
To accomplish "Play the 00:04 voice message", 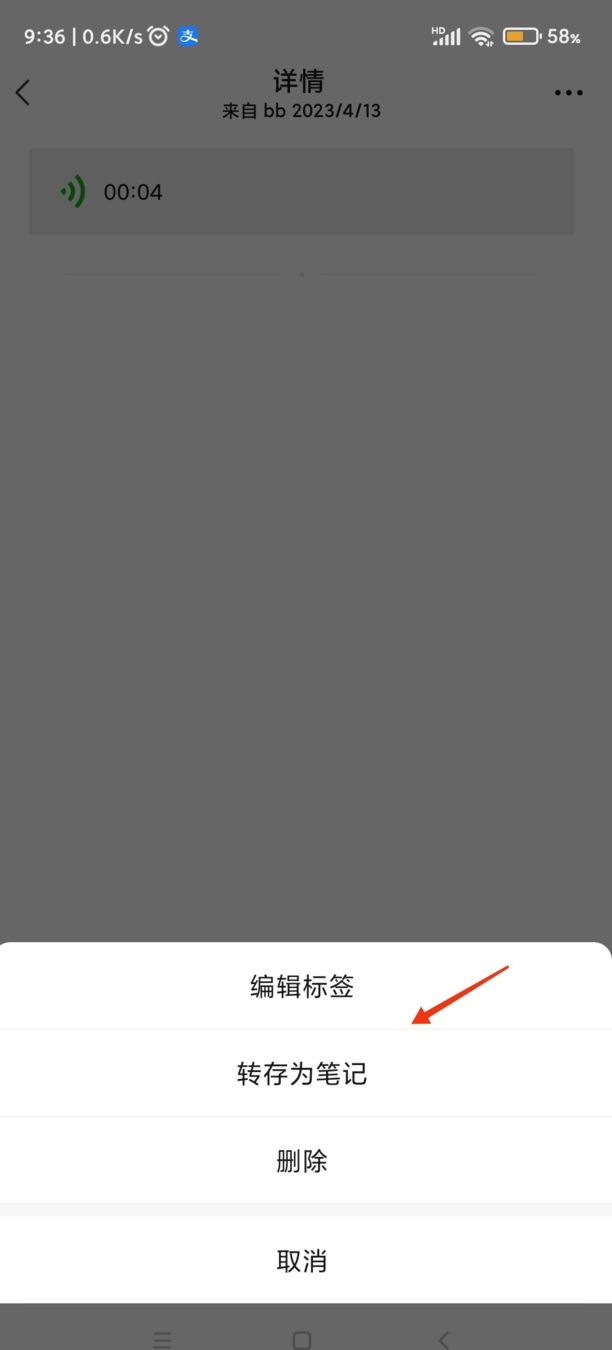I will coord(301,192).
